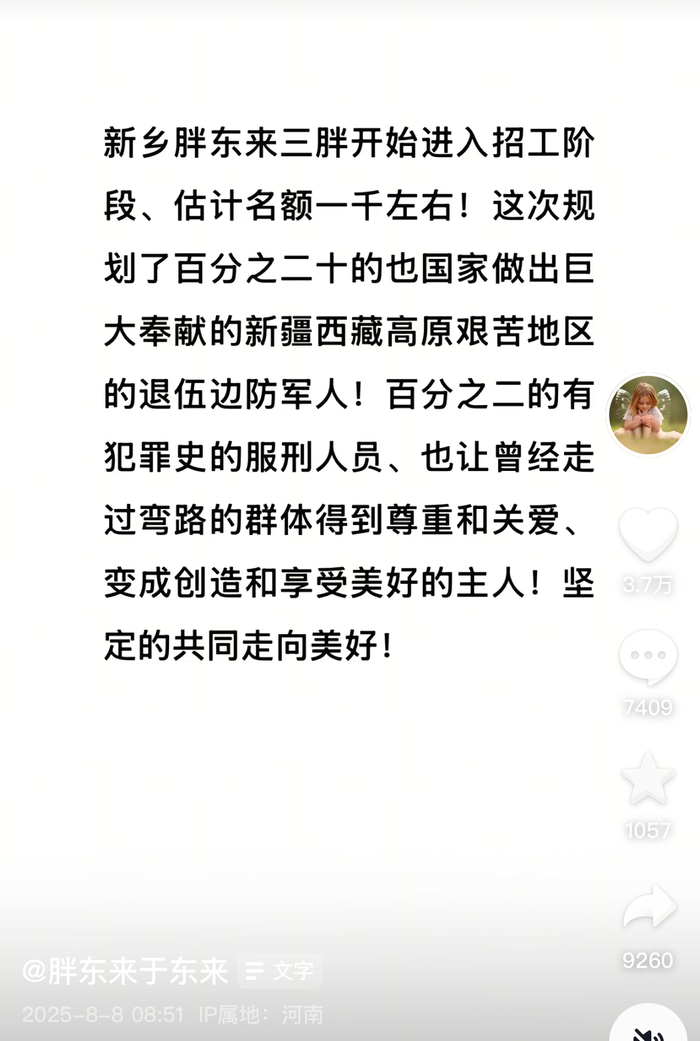Viewport: 700px width, 1041px height.
Task: Open the comments section
Action: point(648,657)
